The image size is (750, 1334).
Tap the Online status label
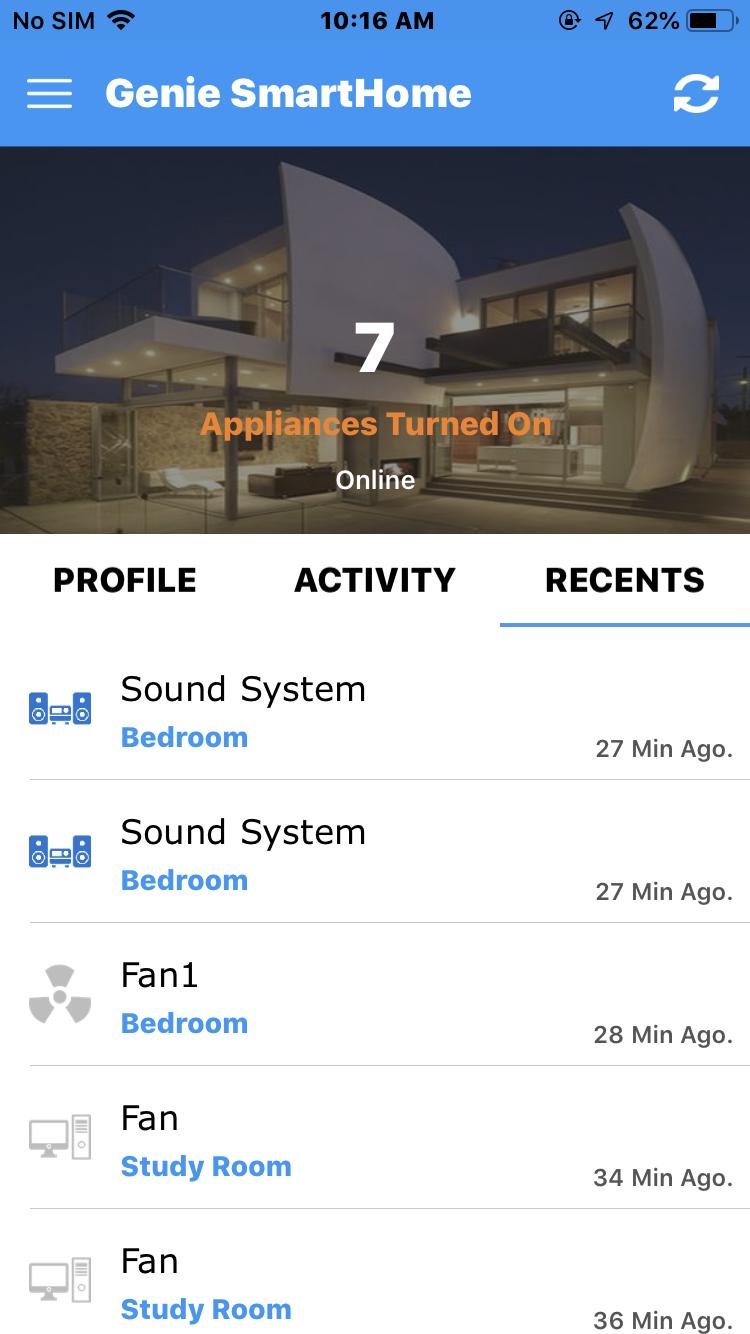pos(375,480)
